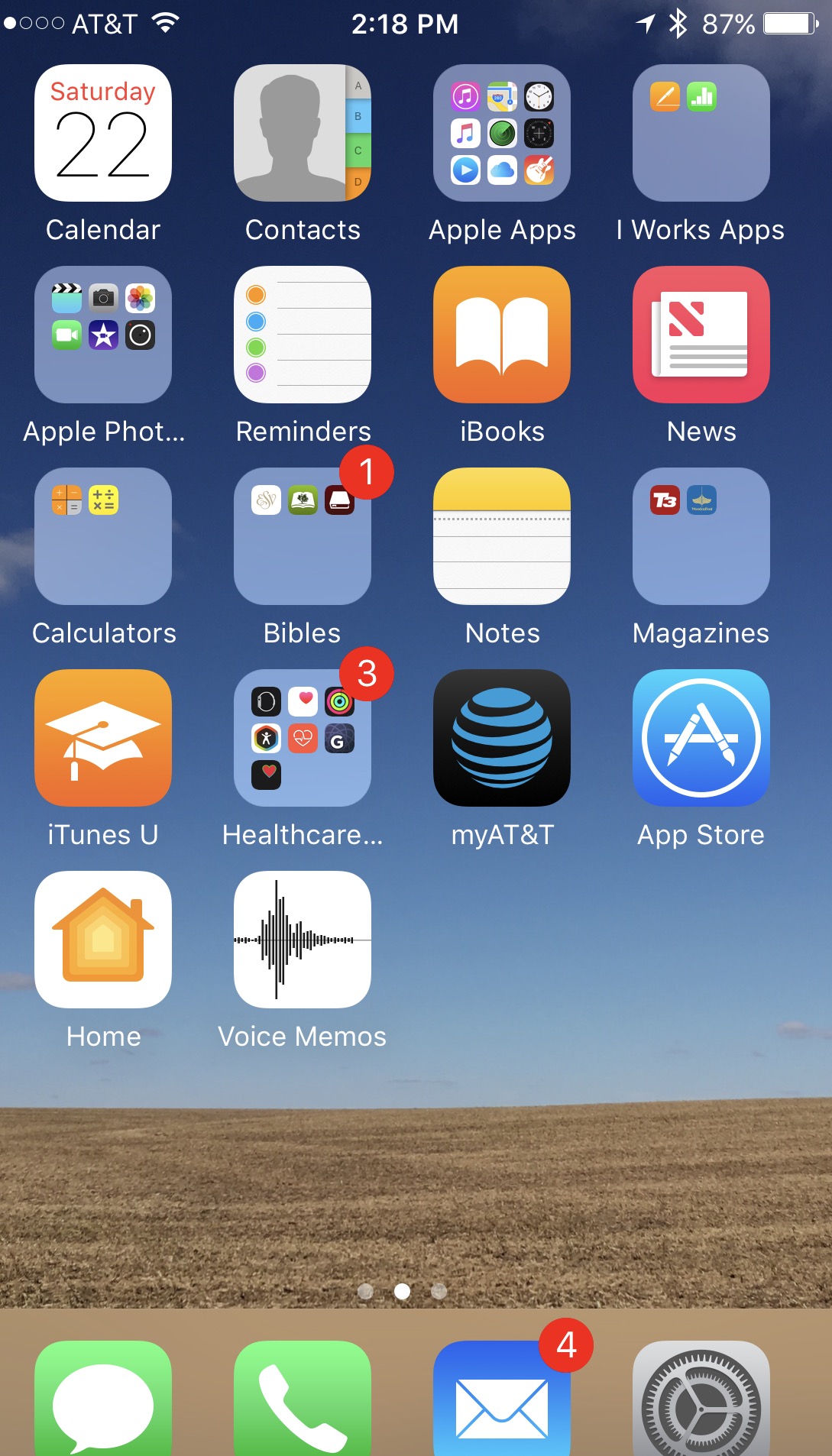
Task: Open the Apple Apps folder
Action: coord(502,133)
